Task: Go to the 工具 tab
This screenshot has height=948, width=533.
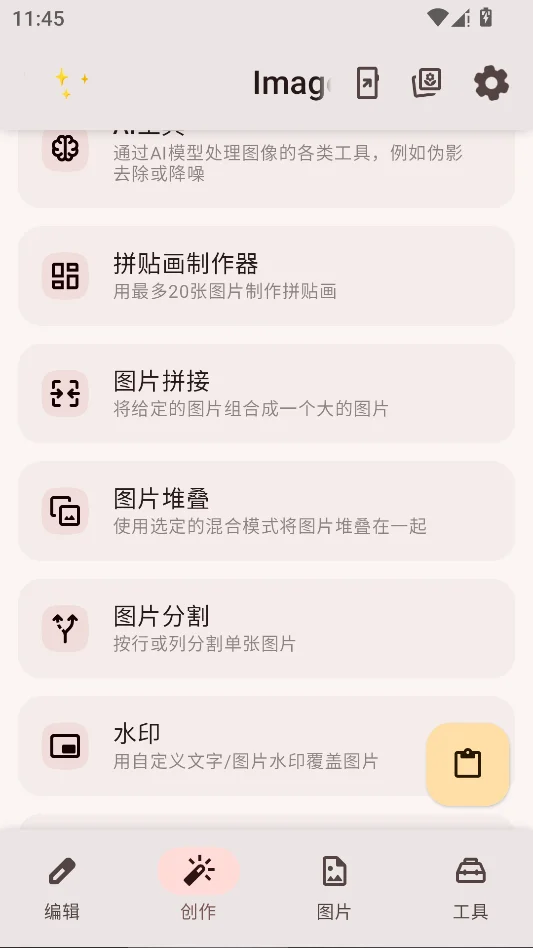Action: coord(471,887)
